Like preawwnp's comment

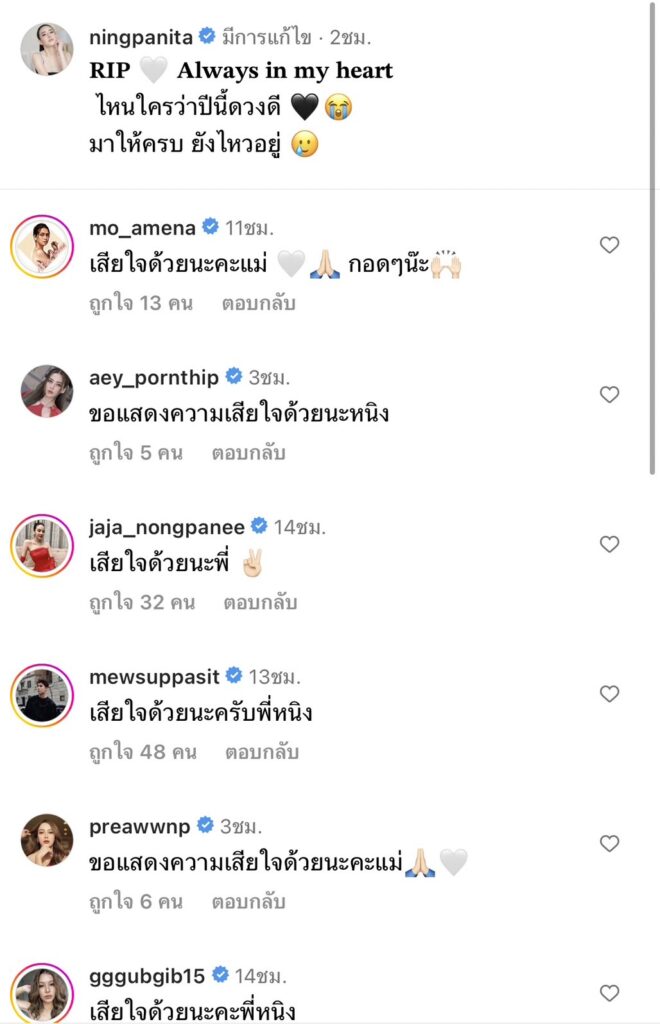coord(609,844)
